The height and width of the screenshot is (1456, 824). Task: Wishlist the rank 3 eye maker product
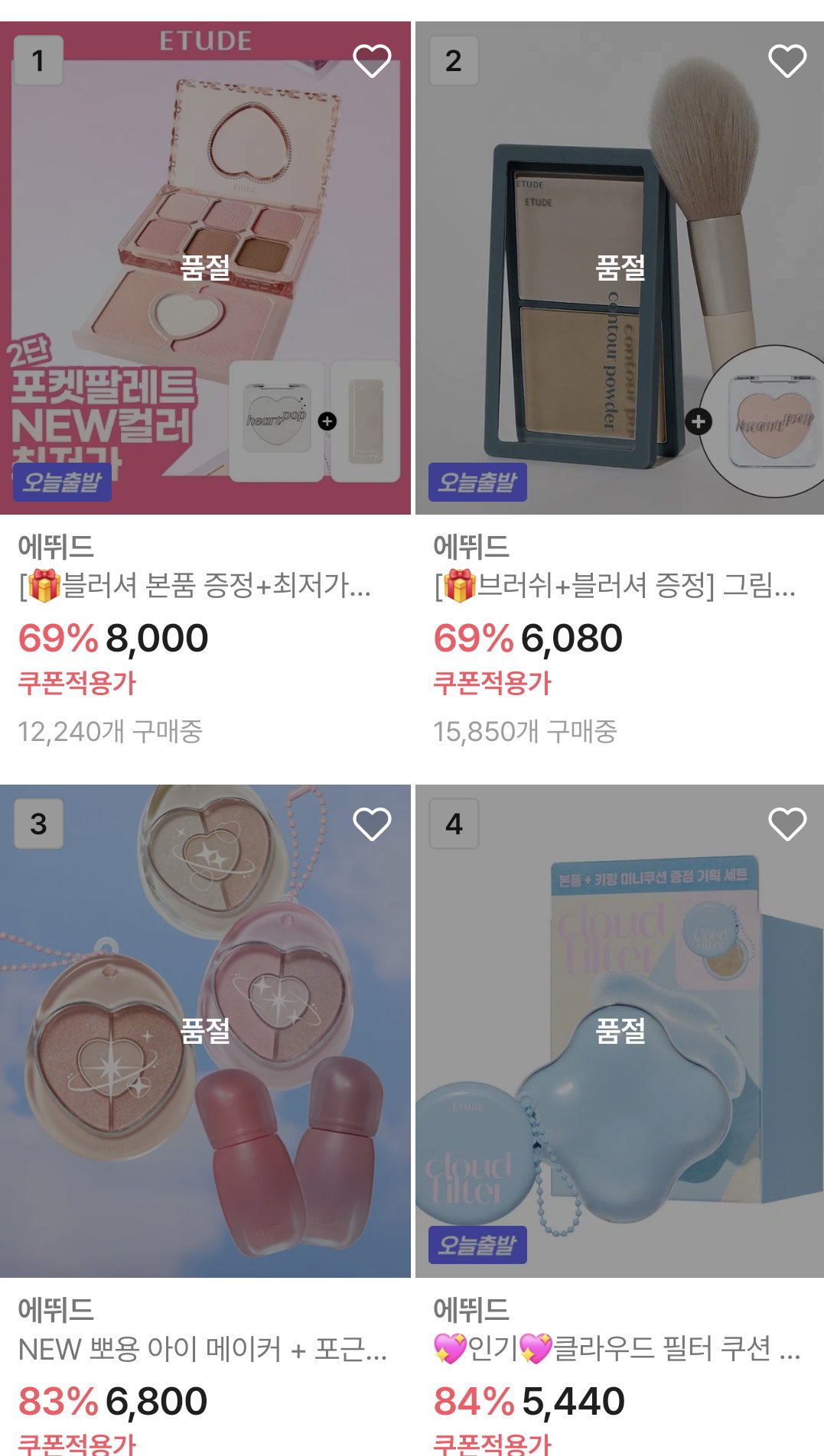click(372, 824)
